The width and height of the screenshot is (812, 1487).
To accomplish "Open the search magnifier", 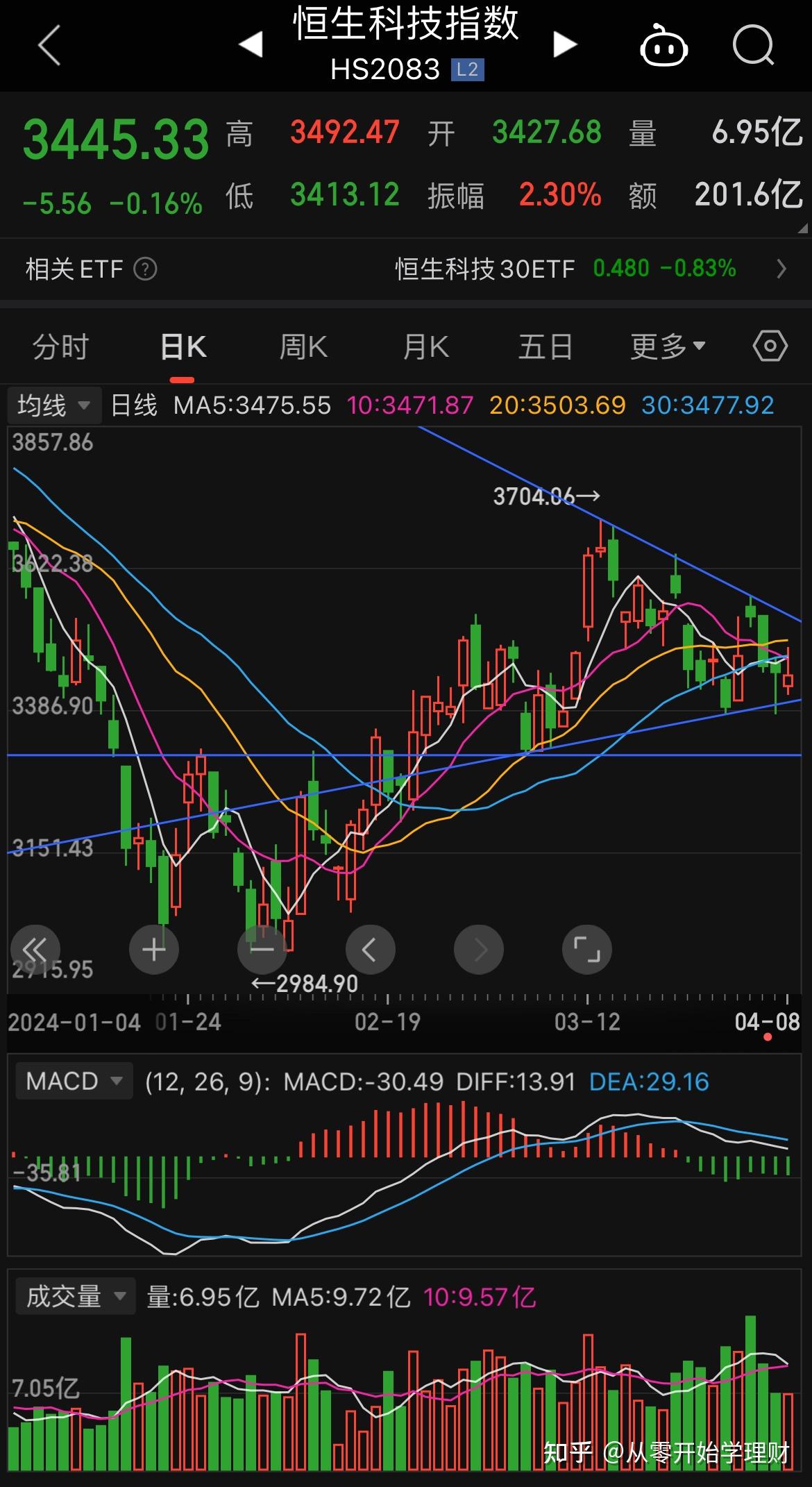I will tap(753, 46).
